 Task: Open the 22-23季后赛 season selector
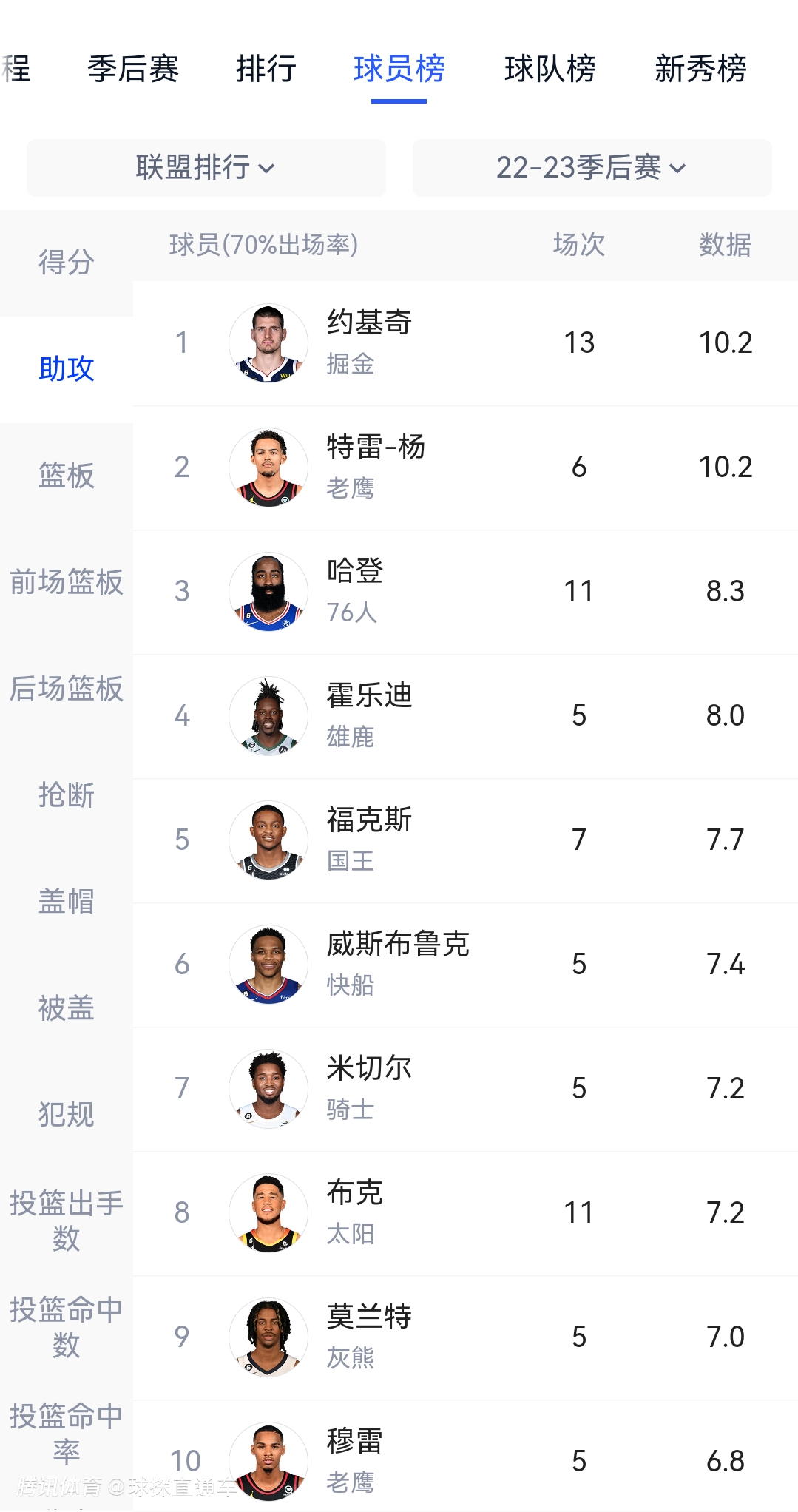[x=592, y=168]
